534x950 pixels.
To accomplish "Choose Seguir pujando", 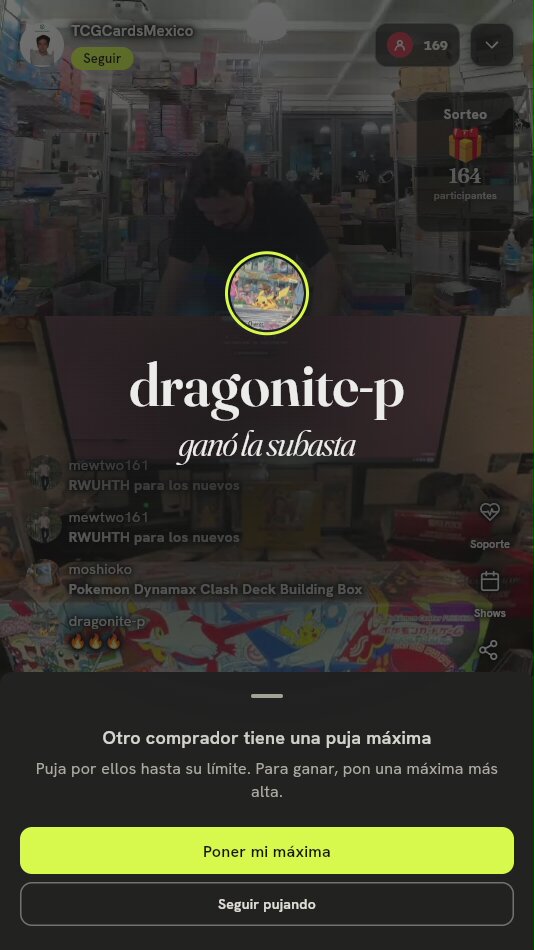I will coord(267,904).
